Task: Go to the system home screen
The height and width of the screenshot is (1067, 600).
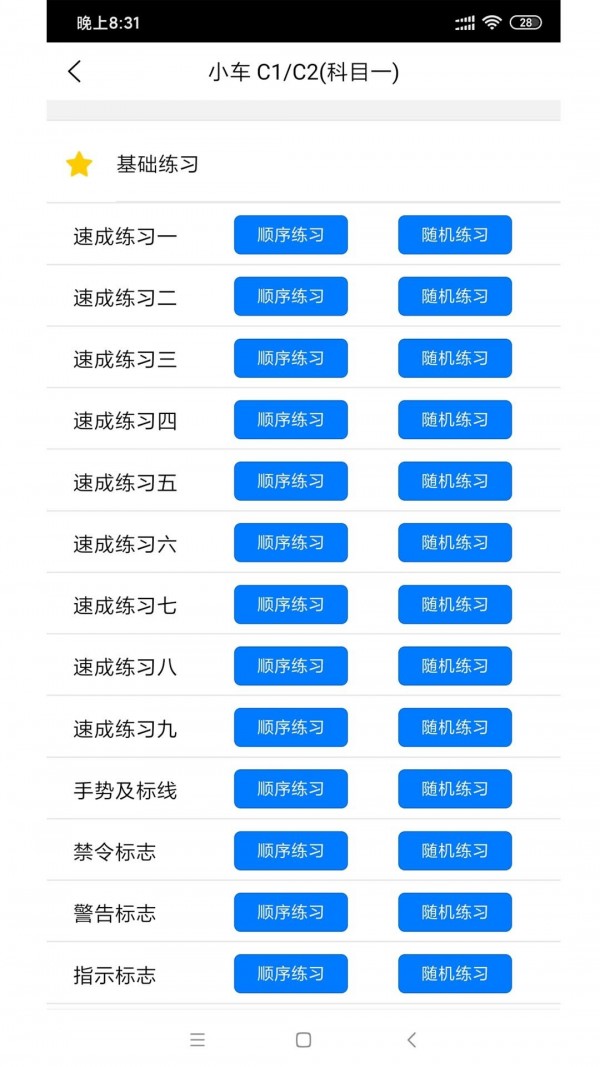Action: click(303, 1040)
